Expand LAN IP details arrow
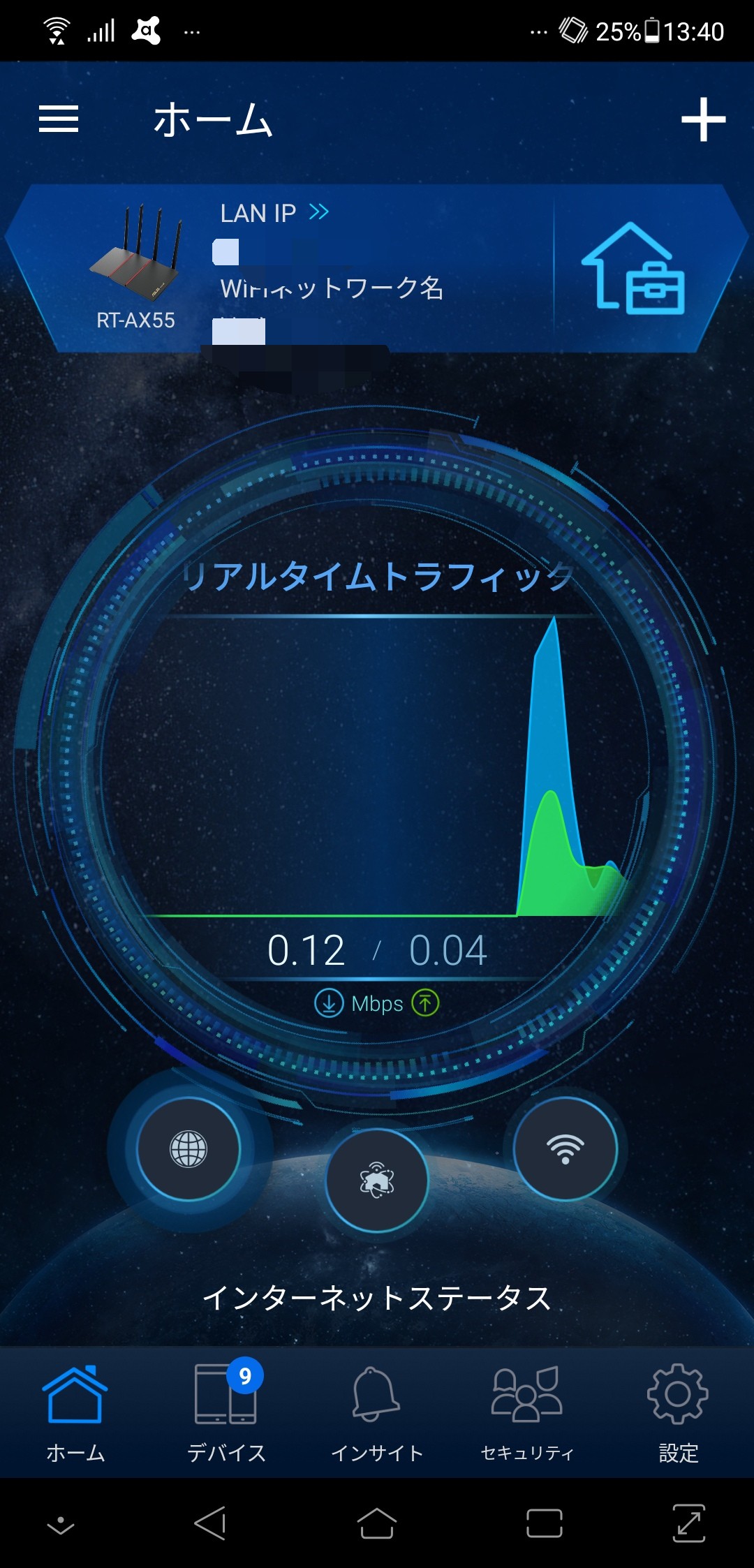The image size is (754, 1568). coord(319,212)
